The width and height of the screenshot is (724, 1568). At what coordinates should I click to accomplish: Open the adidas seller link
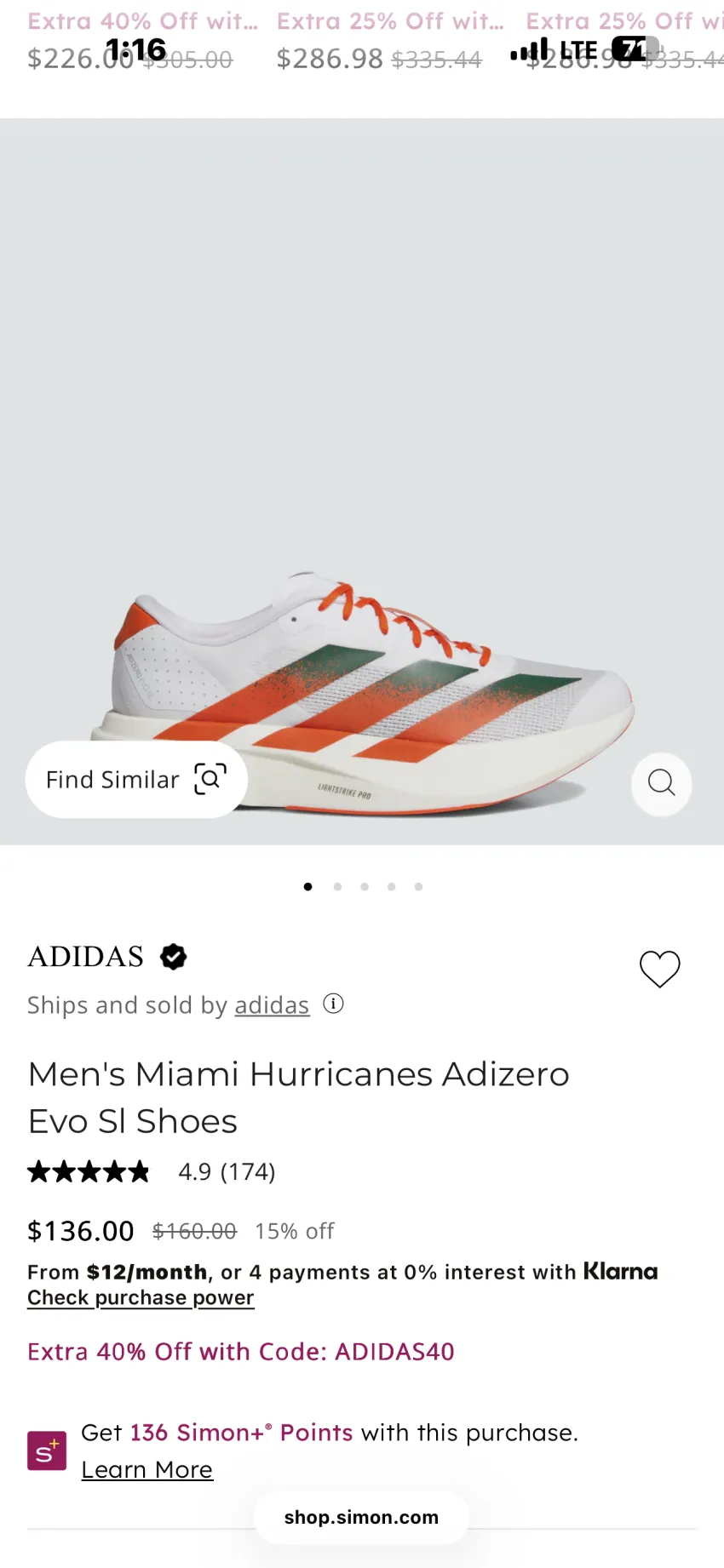point(272,1005)
